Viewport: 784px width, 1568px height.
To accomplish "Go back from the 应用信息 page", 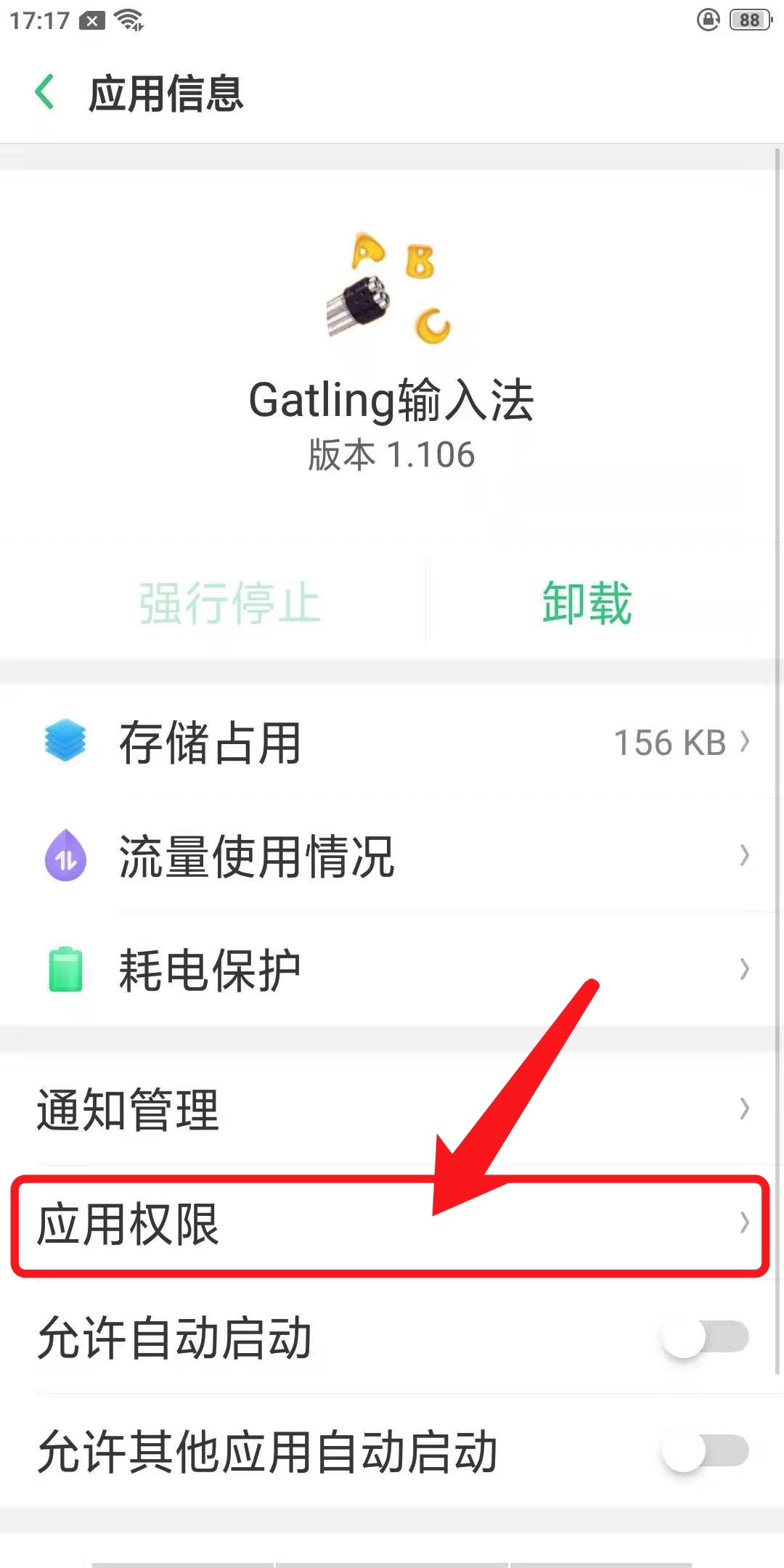I will coord(45,93).
